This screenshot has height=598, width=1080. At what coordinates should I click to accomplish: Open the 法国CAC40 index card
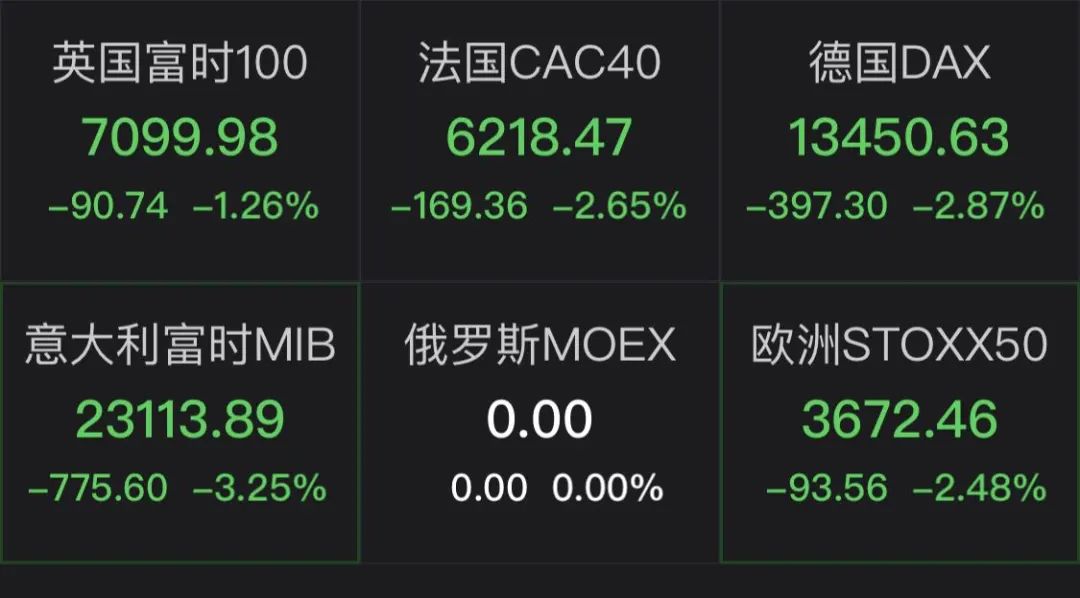click(x=539, y=138)
